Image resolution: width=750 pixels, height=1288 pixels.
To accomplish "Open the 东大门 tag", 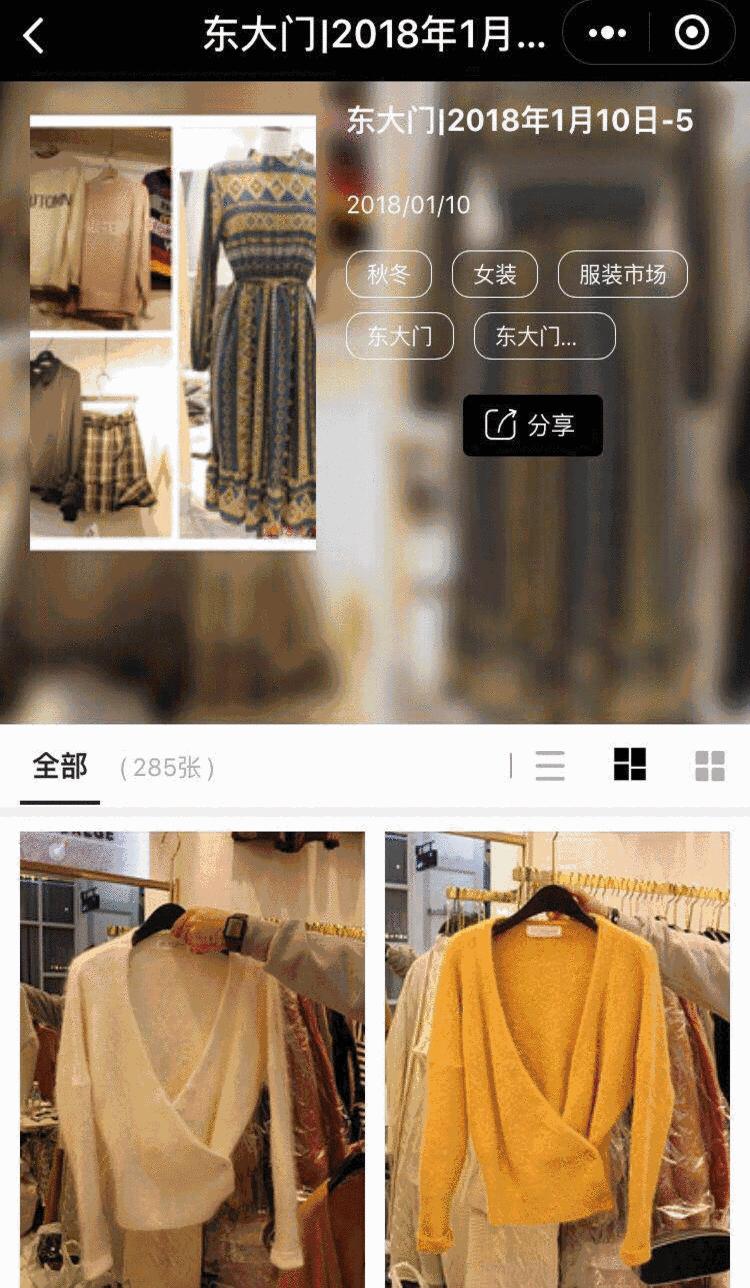I will [400, 336].
